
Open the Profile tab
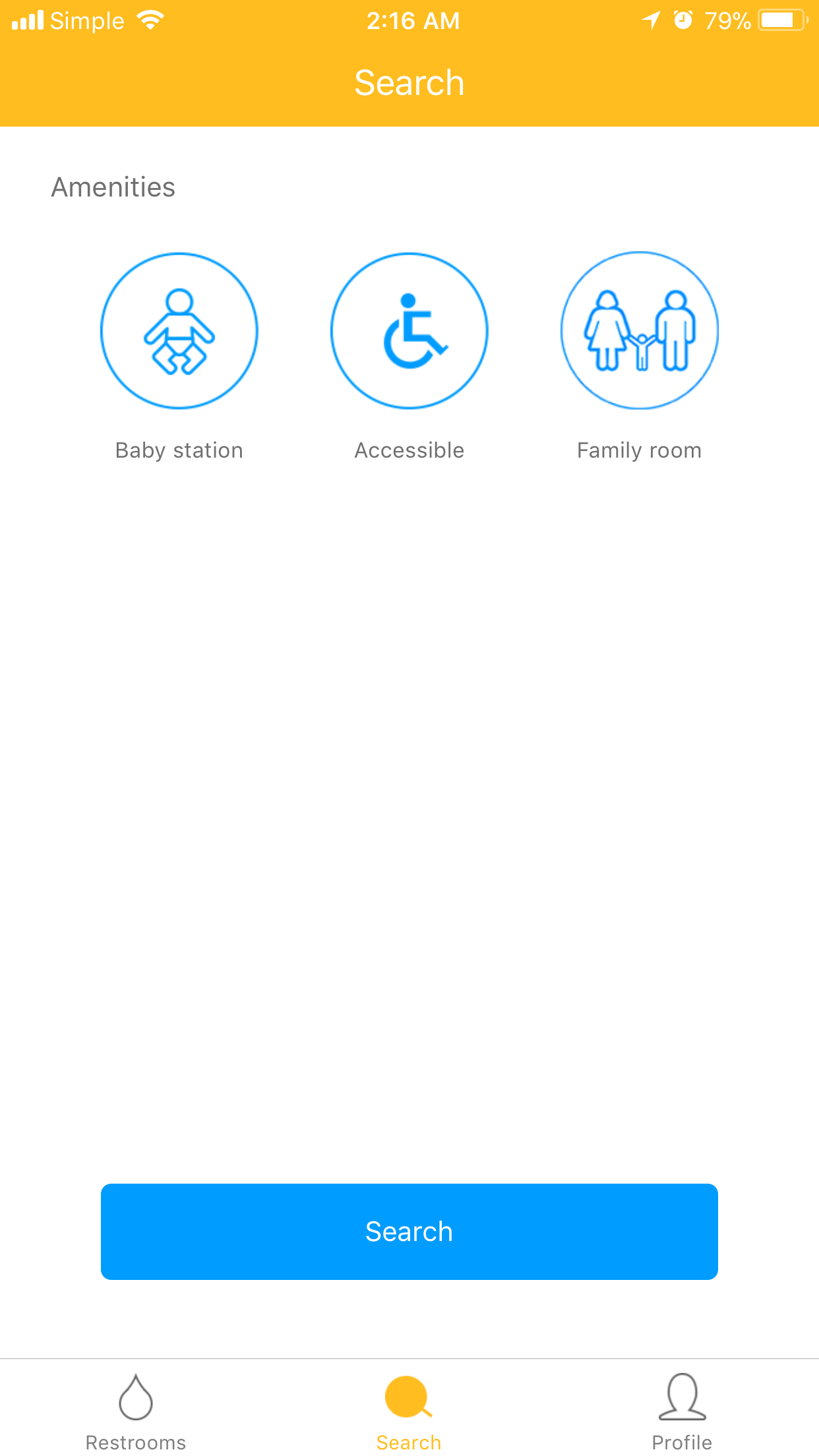click(x=682, y=1411)
